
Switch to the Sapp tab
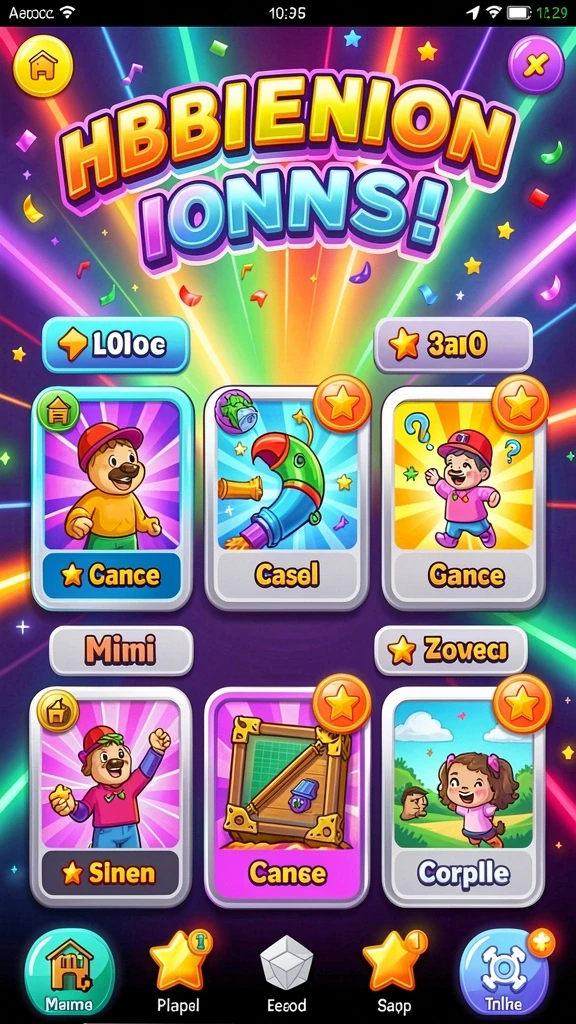pos(394,973)
